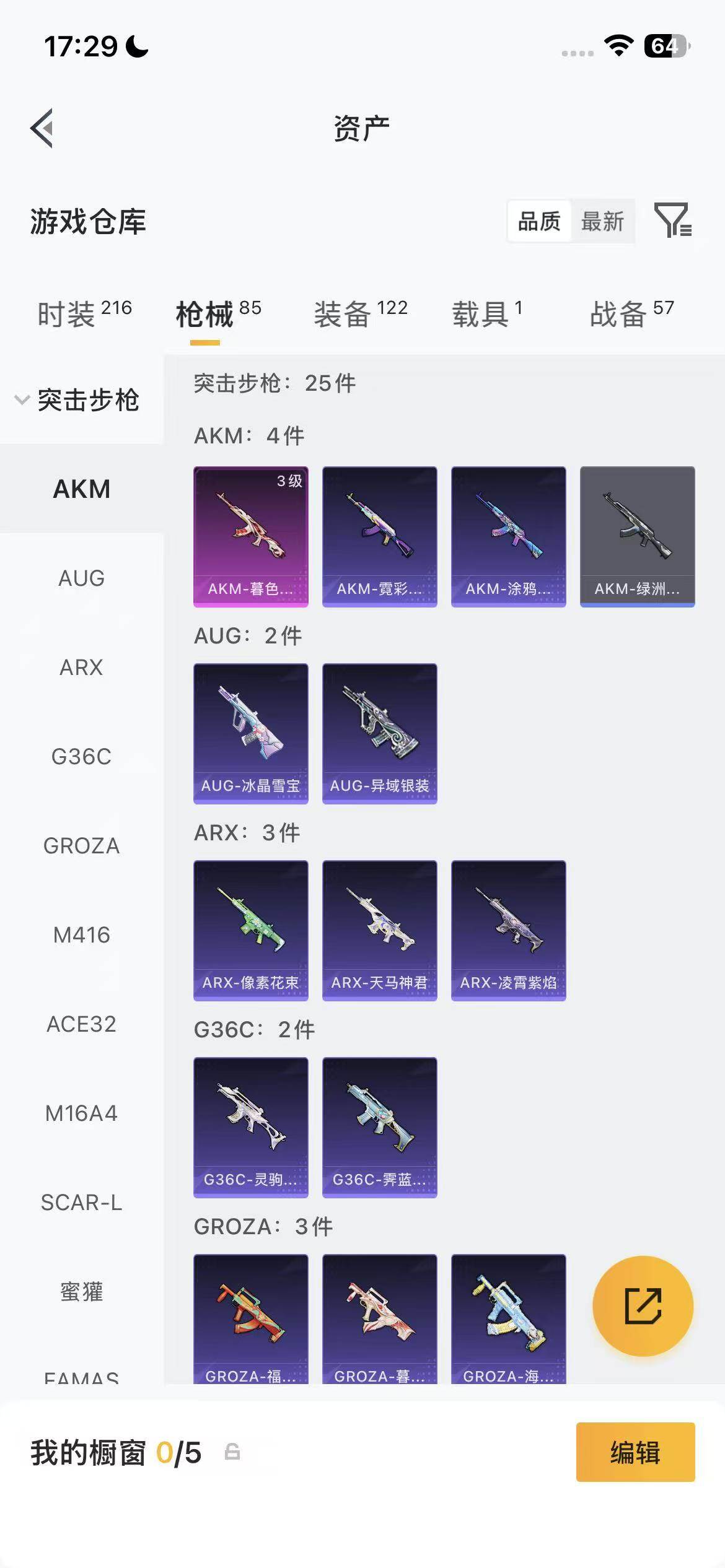Choose ACE32 in the sidebar list

point(81,1024)
